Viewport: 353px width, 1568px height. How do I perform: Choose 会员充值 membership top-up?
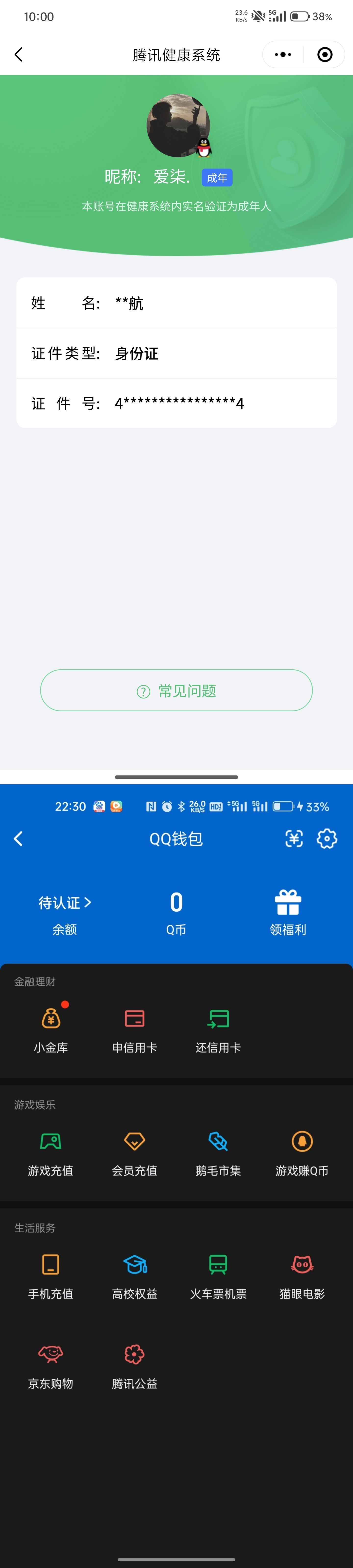135,1152
